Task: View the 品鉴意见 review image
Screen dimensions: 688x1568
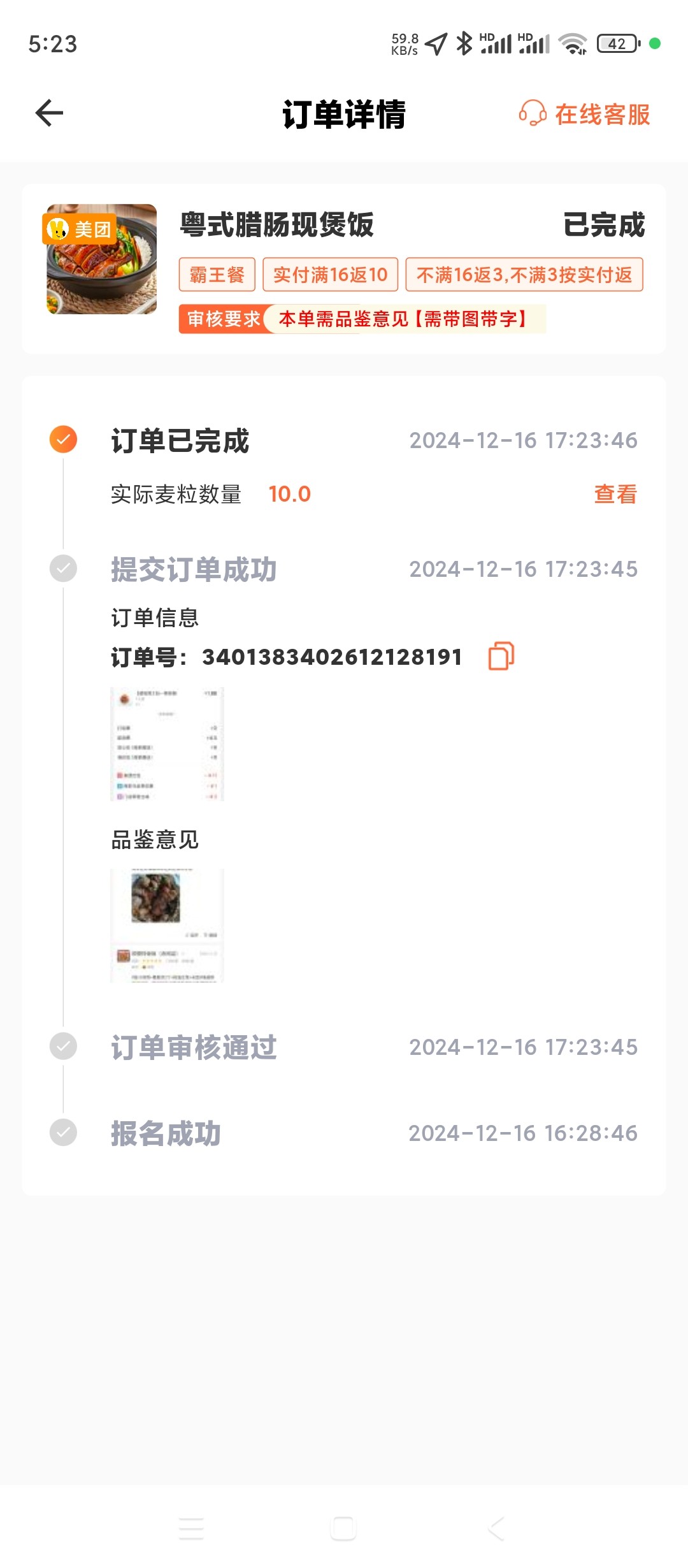Action: pyautogui.click(x=167, y=925)
